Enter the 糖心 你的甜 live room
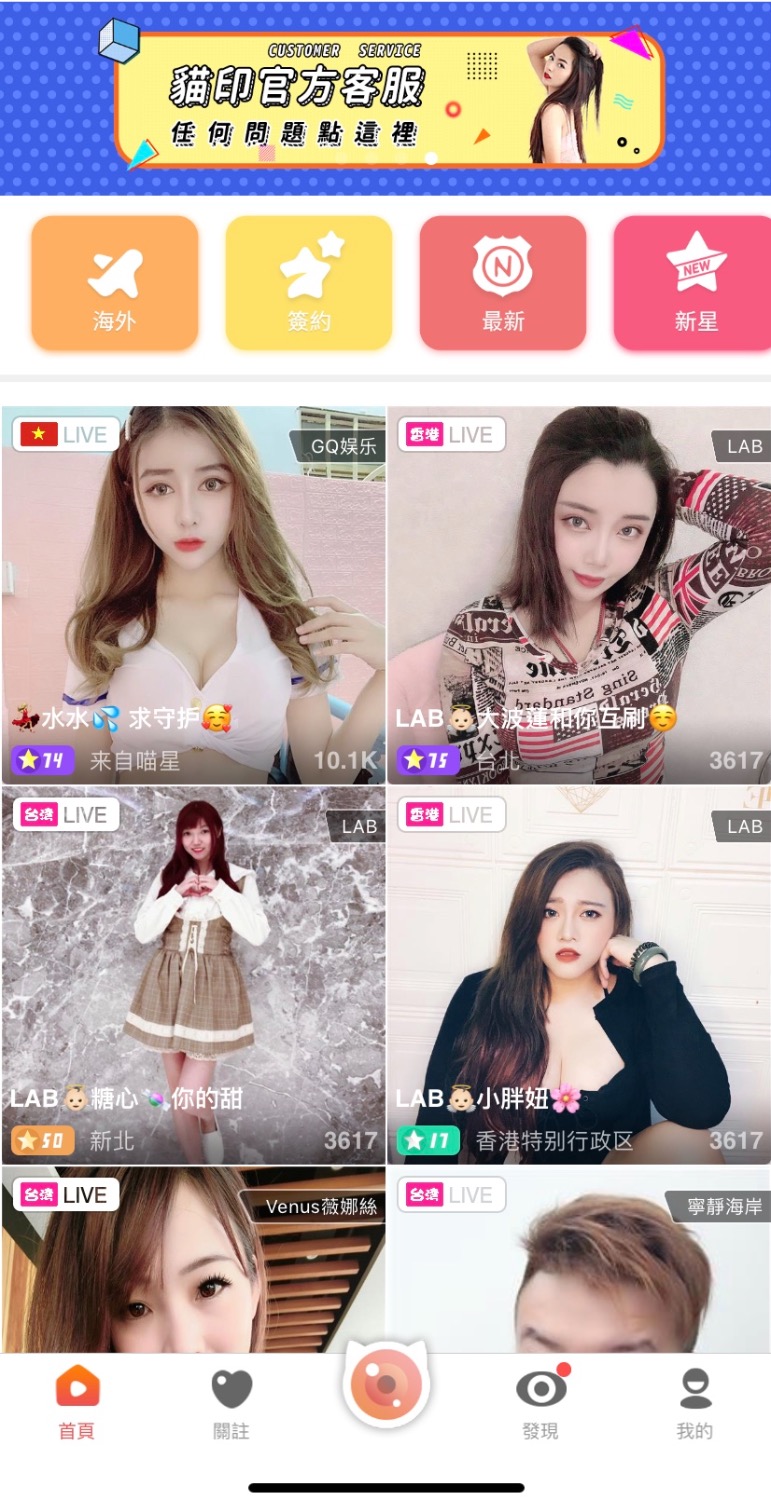The width and height of the screenshot is (771, 1500). click(193, 974)
